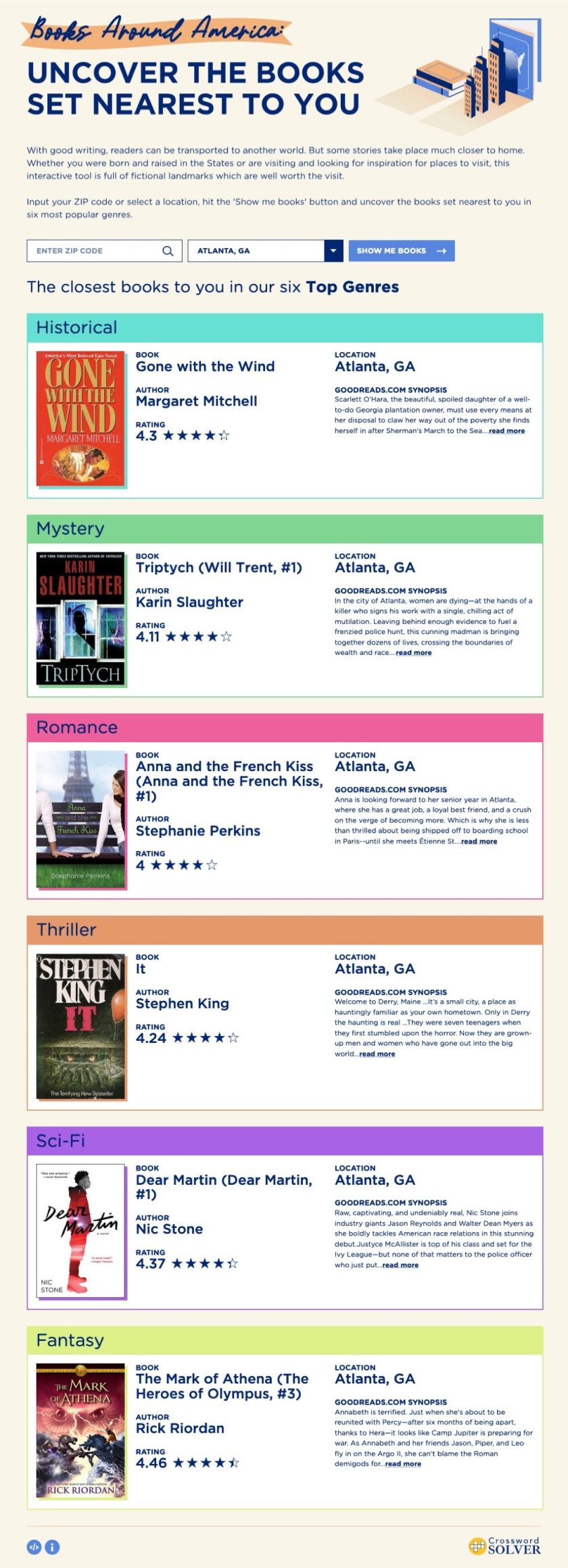This screenshot has height=1568, width=568.
Task: Click inside the ENTER ZIP CODE field
Action: (x=88, y=250)
